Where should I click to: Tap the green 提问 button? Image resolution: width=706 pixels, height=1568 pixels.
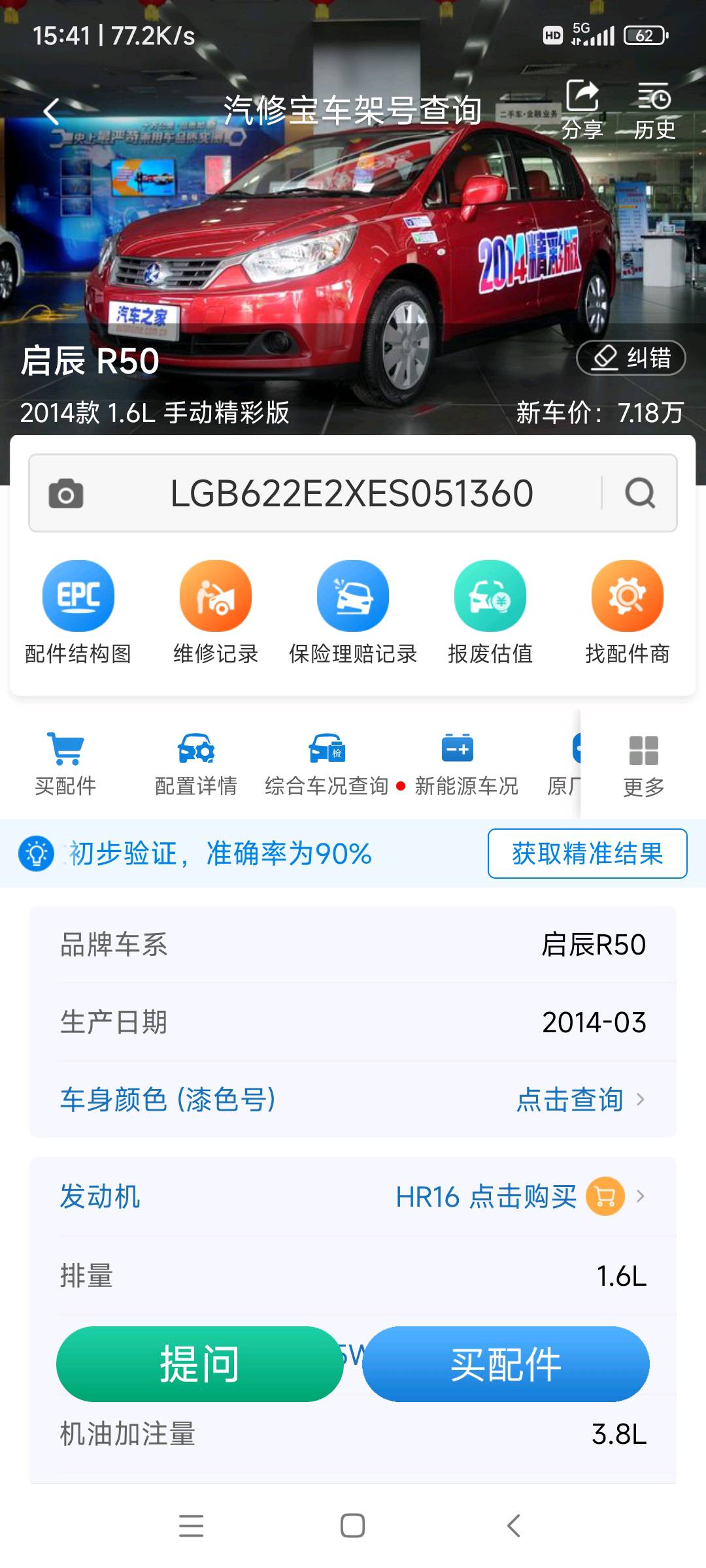[199, 1364]
